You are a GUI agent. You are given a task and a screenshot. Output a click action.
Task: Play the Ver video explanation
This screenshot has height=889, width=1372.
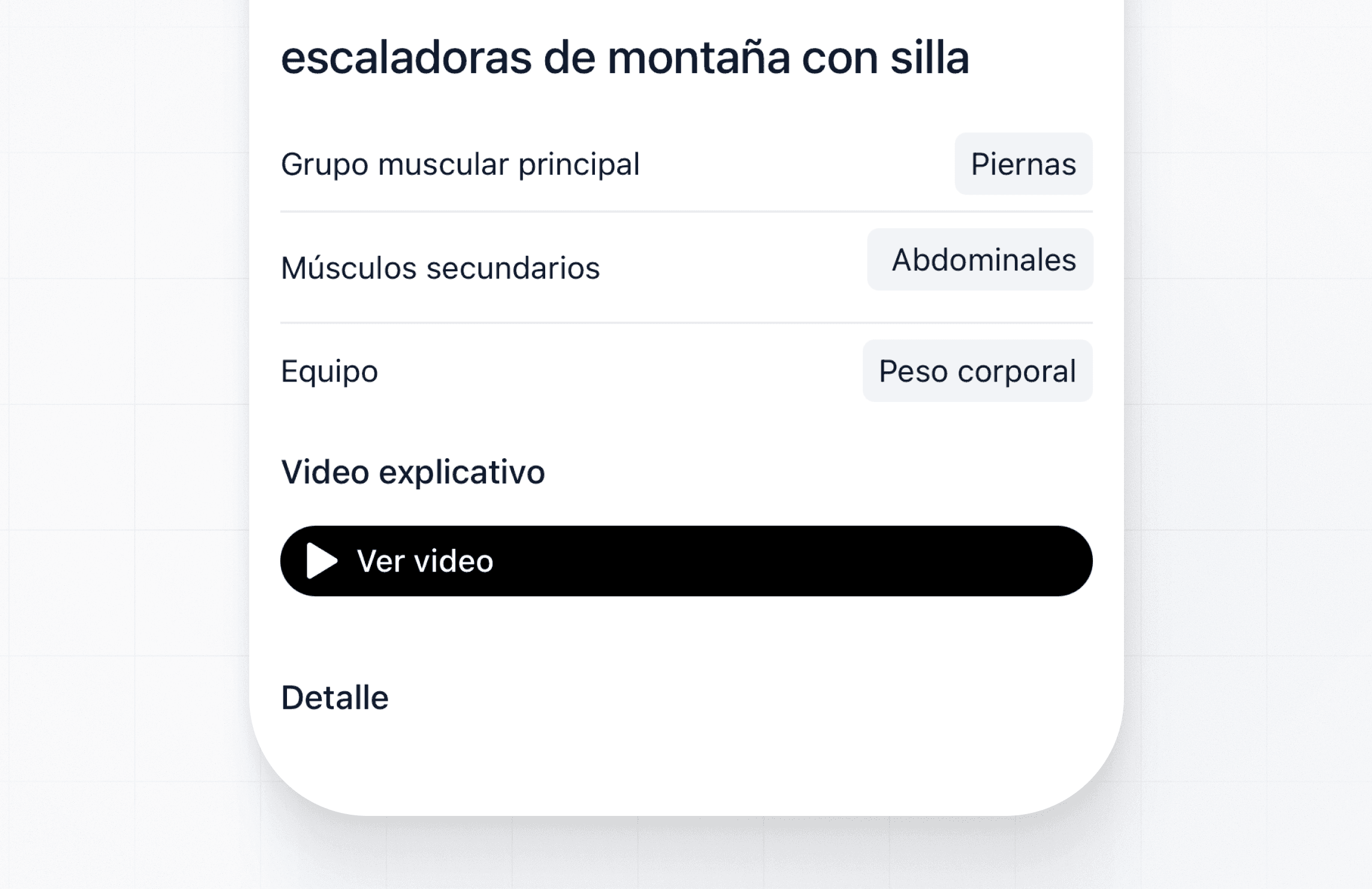pos(686,561)
